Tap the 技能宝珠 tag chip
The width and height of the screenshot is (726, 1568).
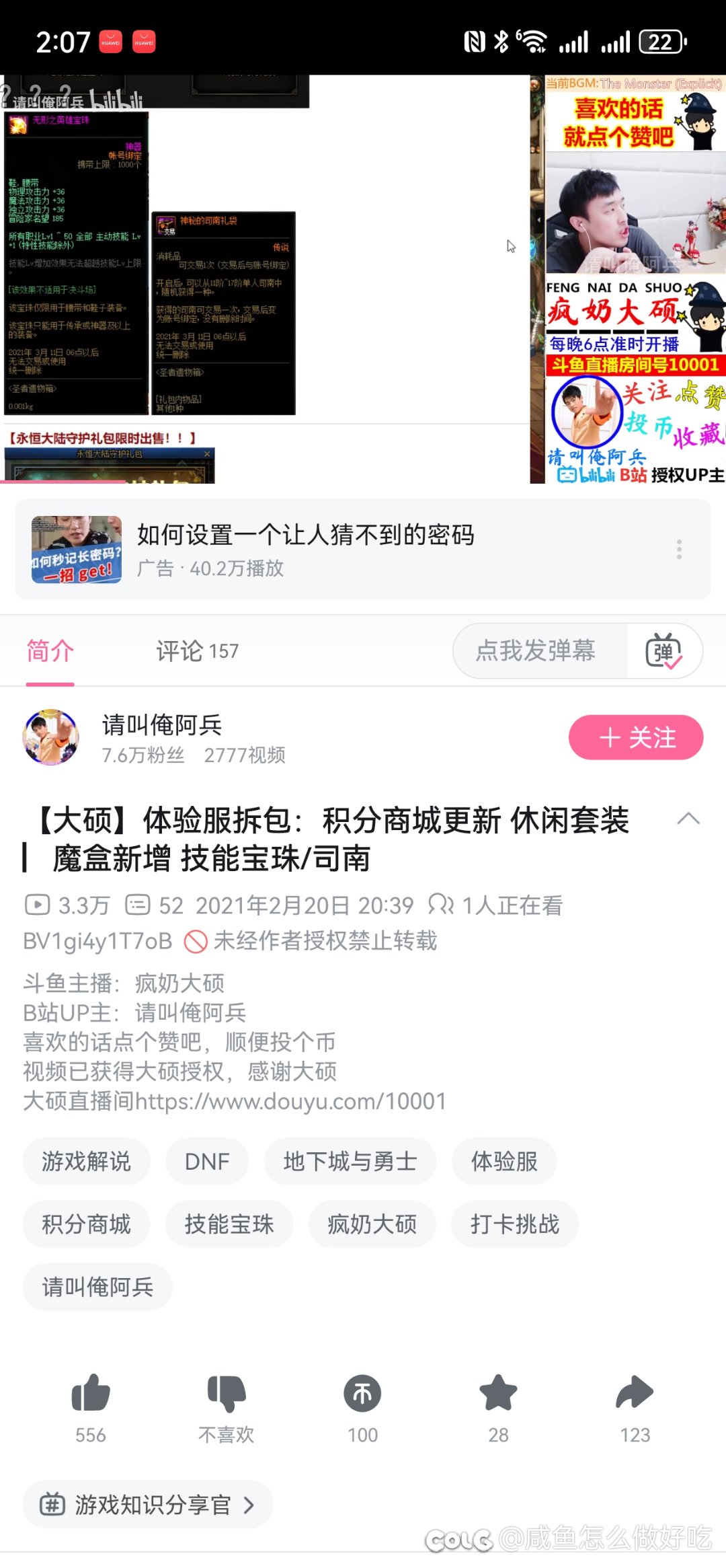229,1224
